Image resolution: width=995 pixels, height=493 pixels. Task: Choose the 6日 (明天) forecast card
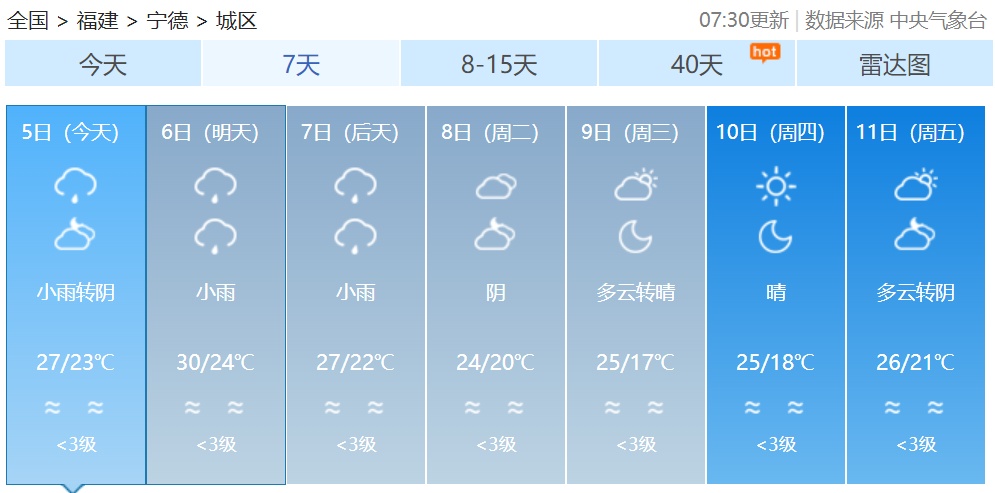coord(216,294)
